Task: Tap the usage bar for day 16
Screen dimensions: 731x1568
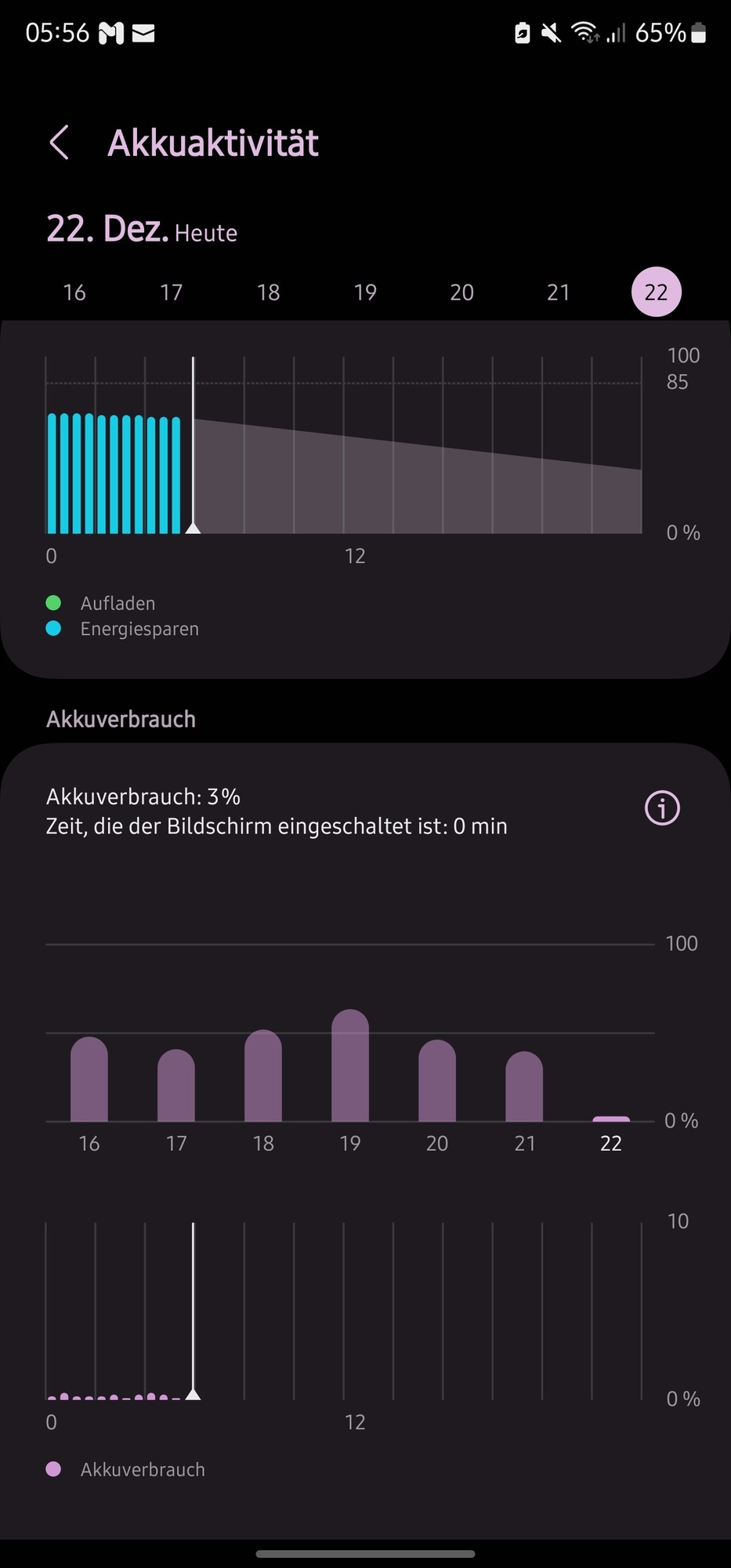Action: (x=89, y=1080)
